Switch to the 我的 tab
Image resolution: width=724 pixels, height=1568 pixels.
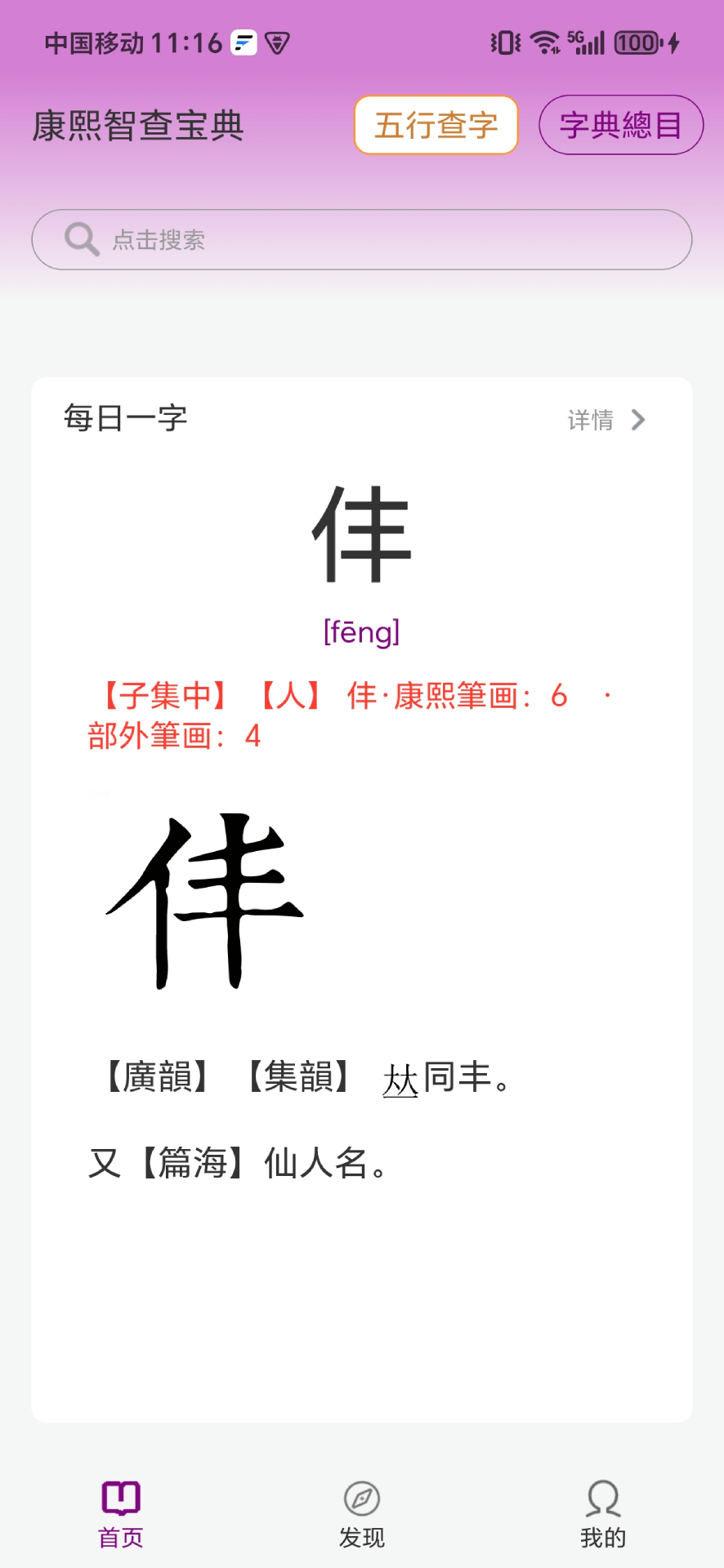point(602,1515)
